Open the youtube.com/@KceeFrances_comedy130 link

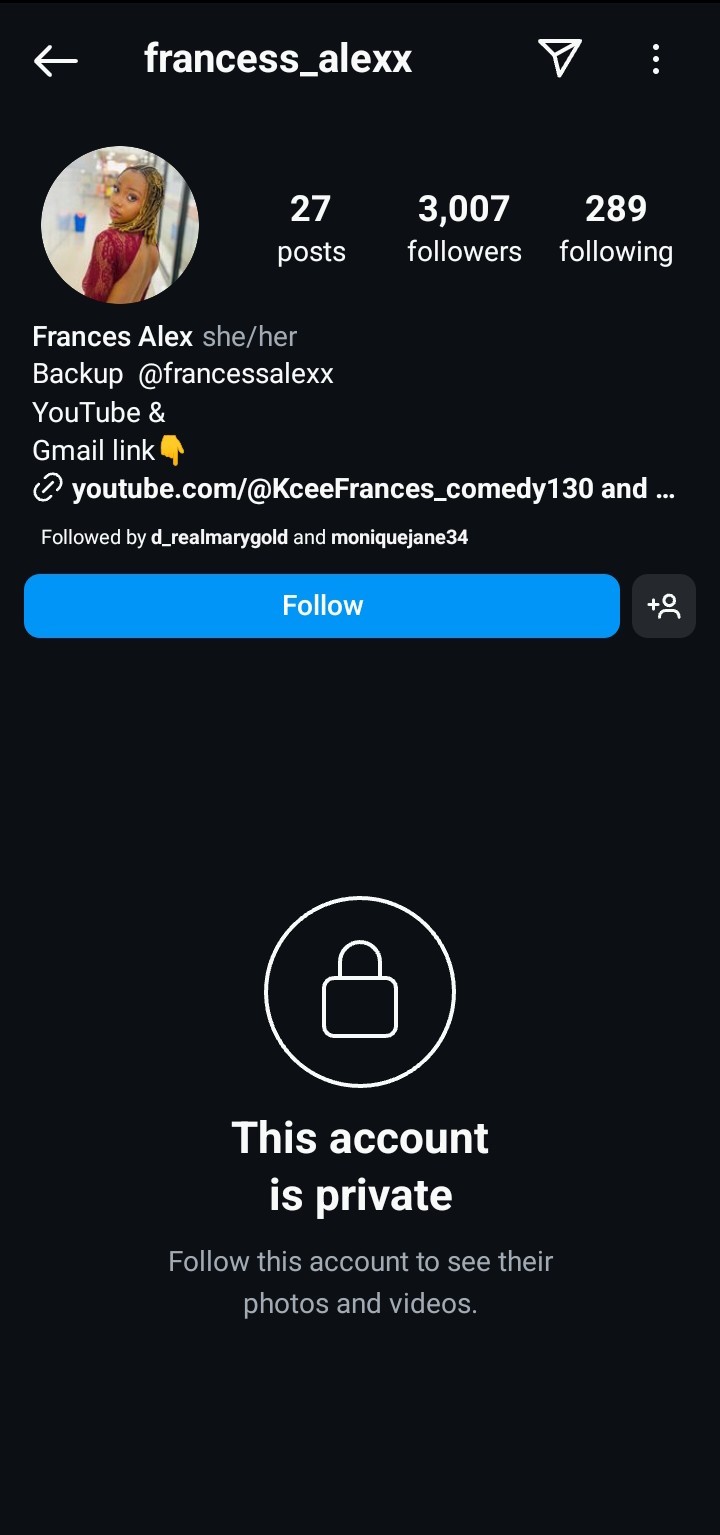355,489
